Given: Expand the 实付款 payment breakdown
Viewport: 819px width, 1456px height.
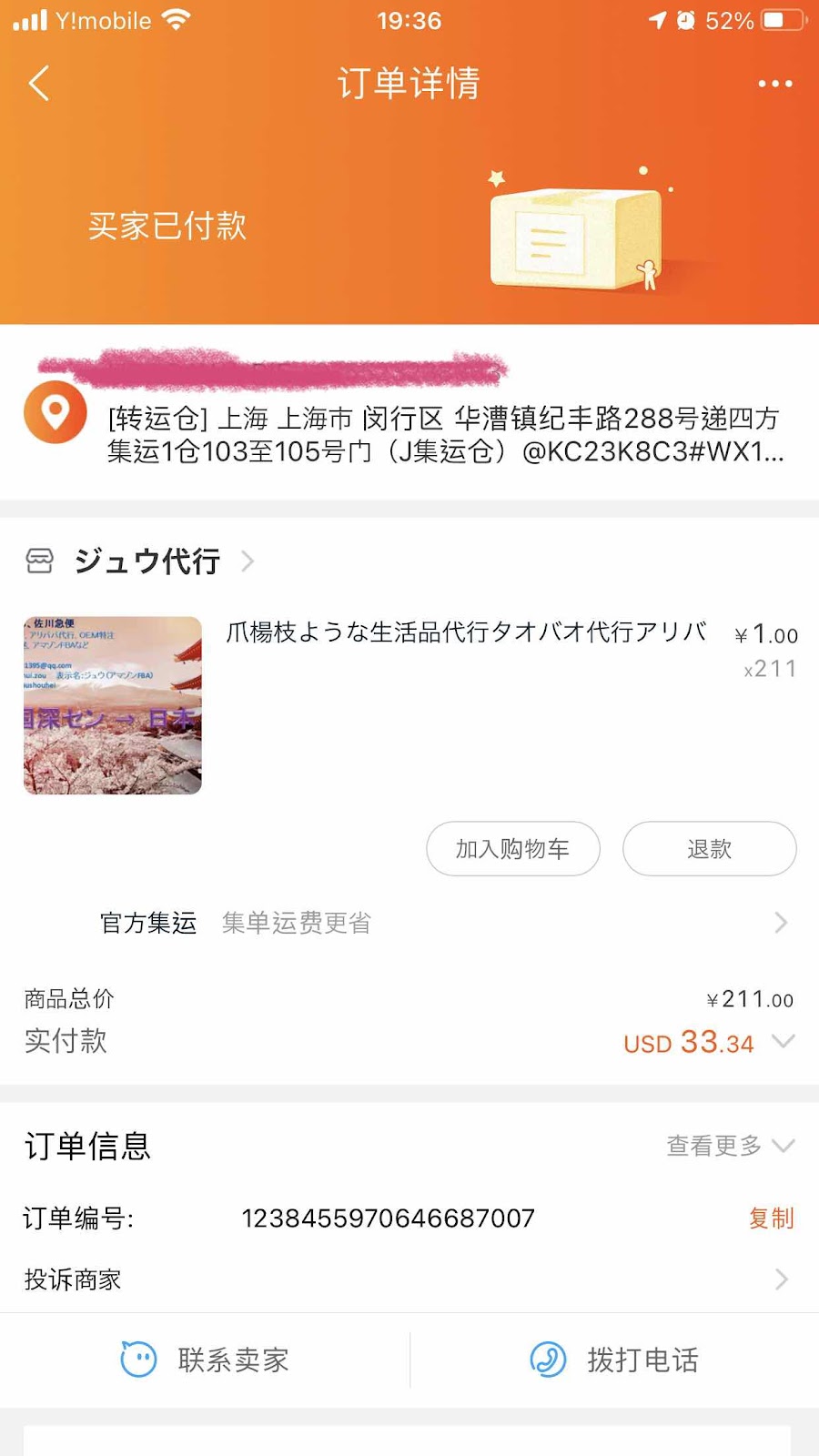Looking at the screenshot, I should coord(783,1041).
